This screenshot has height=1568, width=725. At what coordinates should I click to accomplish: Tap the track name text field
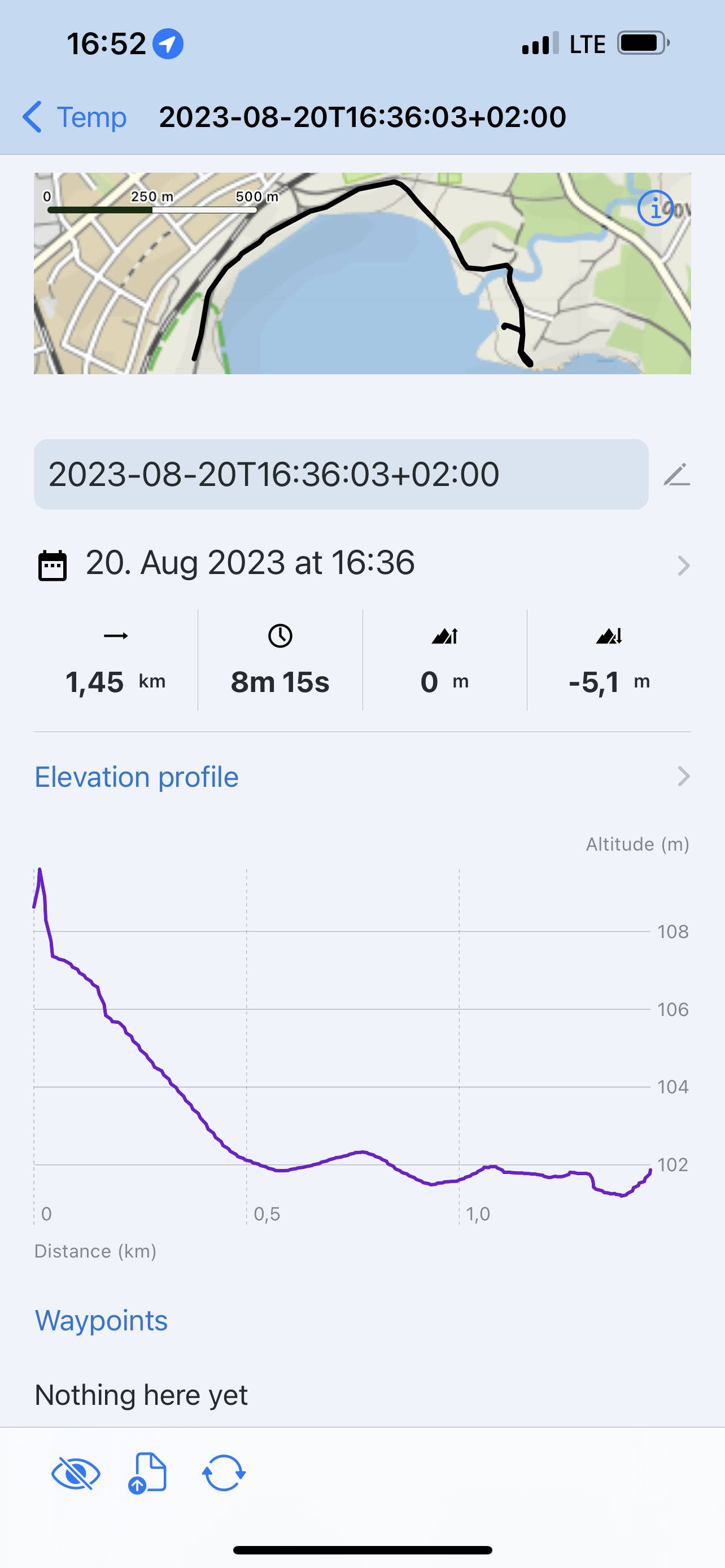[x=341, y=475]
